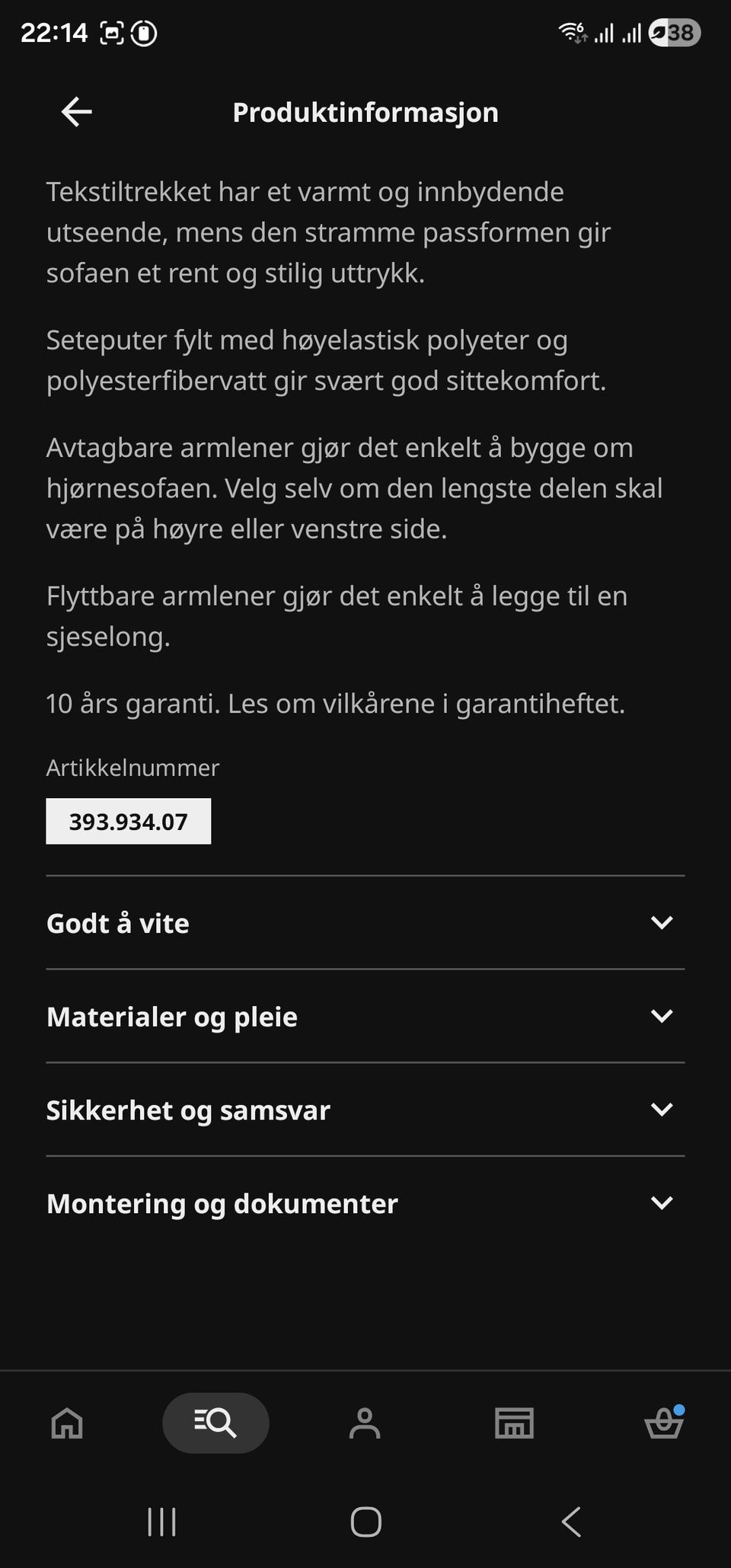This screenshot has width=731, height=1568.
Task: Select the article number 393.934.07
Action: click(127, 821)
